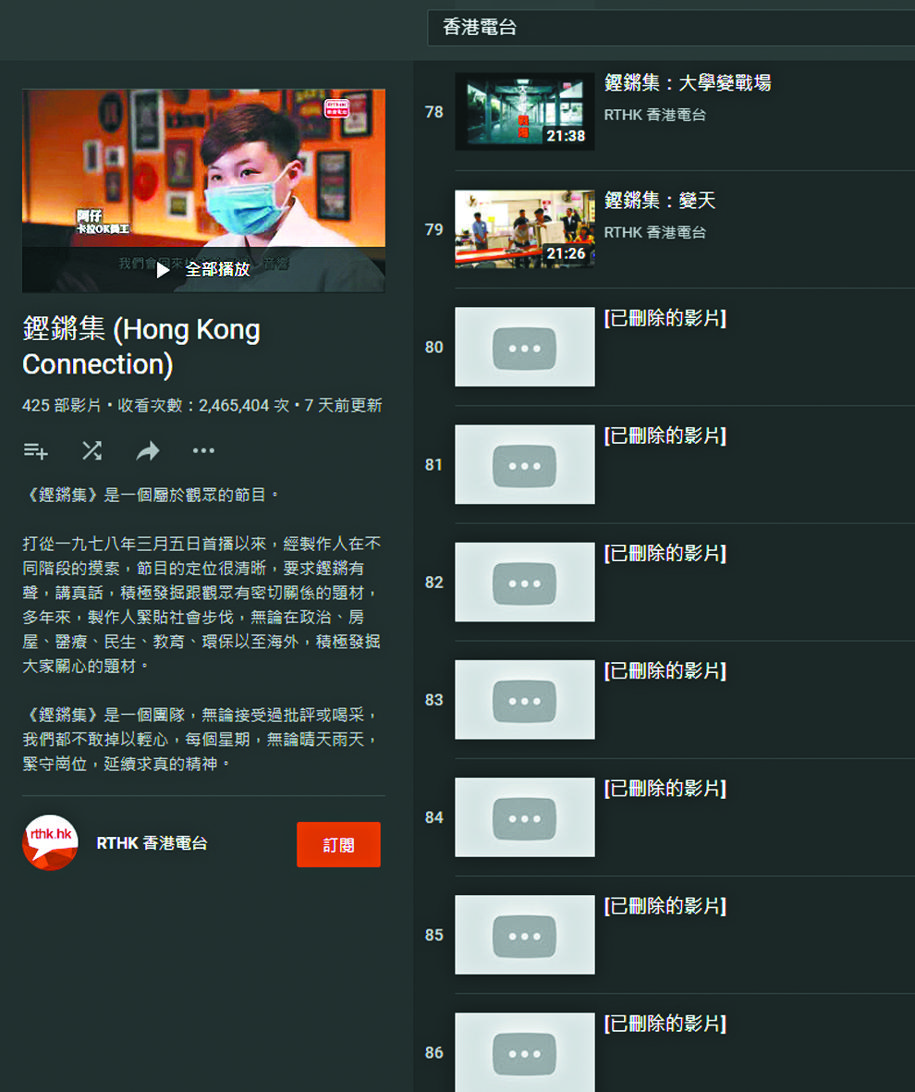
Task: Shuffle play the playlist
Action: (92, 451)
